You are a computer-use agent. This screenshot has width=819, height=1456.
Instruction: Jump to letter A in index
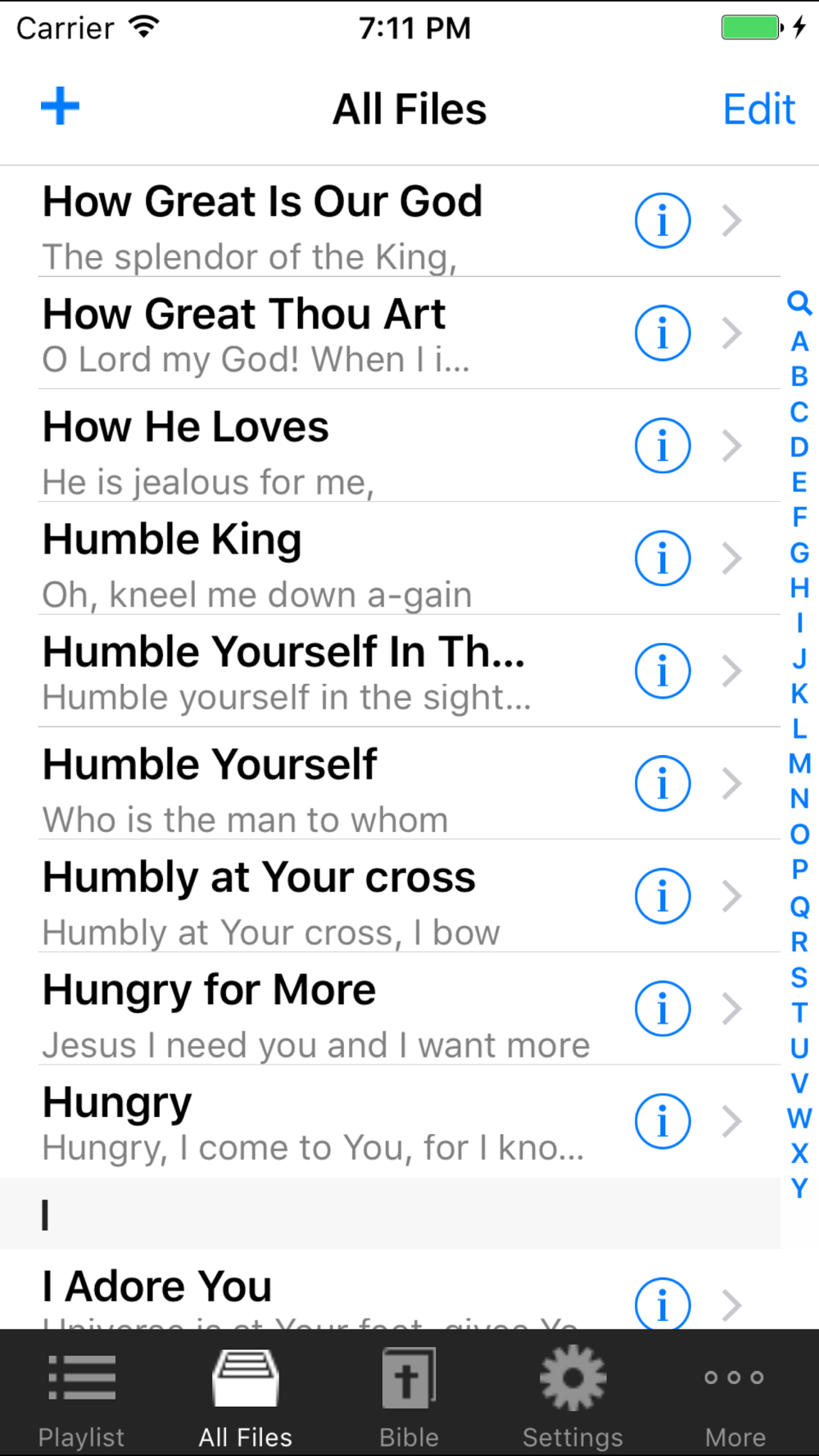pyautogui.click(x=799, y=341)
